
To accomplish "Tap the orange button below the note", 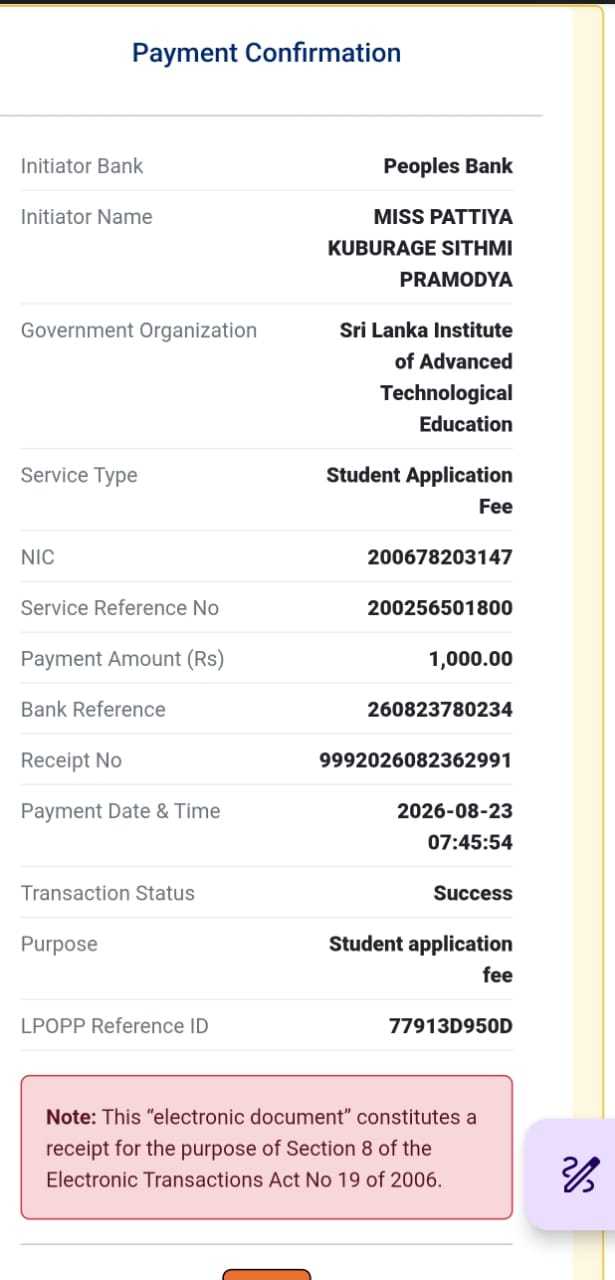I will pyautogui.click(x=266, y=1274).
